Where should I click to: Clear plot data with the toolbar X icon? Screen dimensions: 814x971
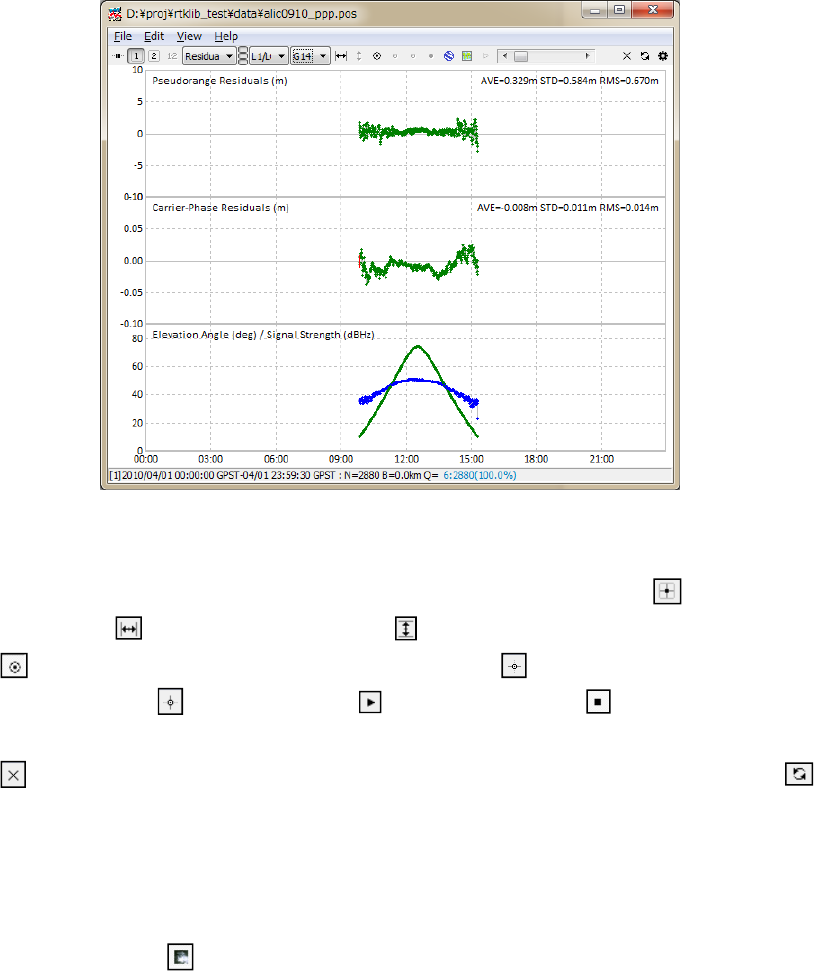(x=627, y=56)
